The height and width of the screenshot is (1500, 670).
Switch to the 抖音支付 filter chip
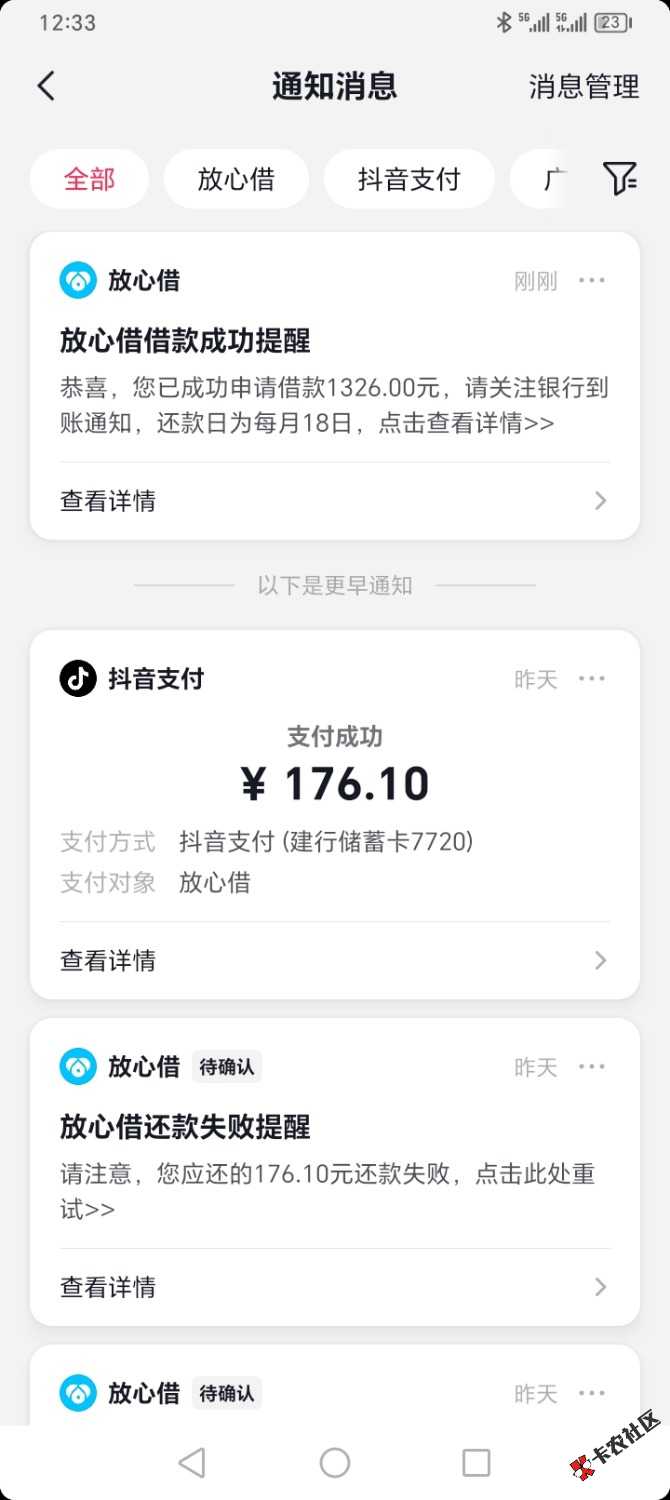[x=409, y=180]
